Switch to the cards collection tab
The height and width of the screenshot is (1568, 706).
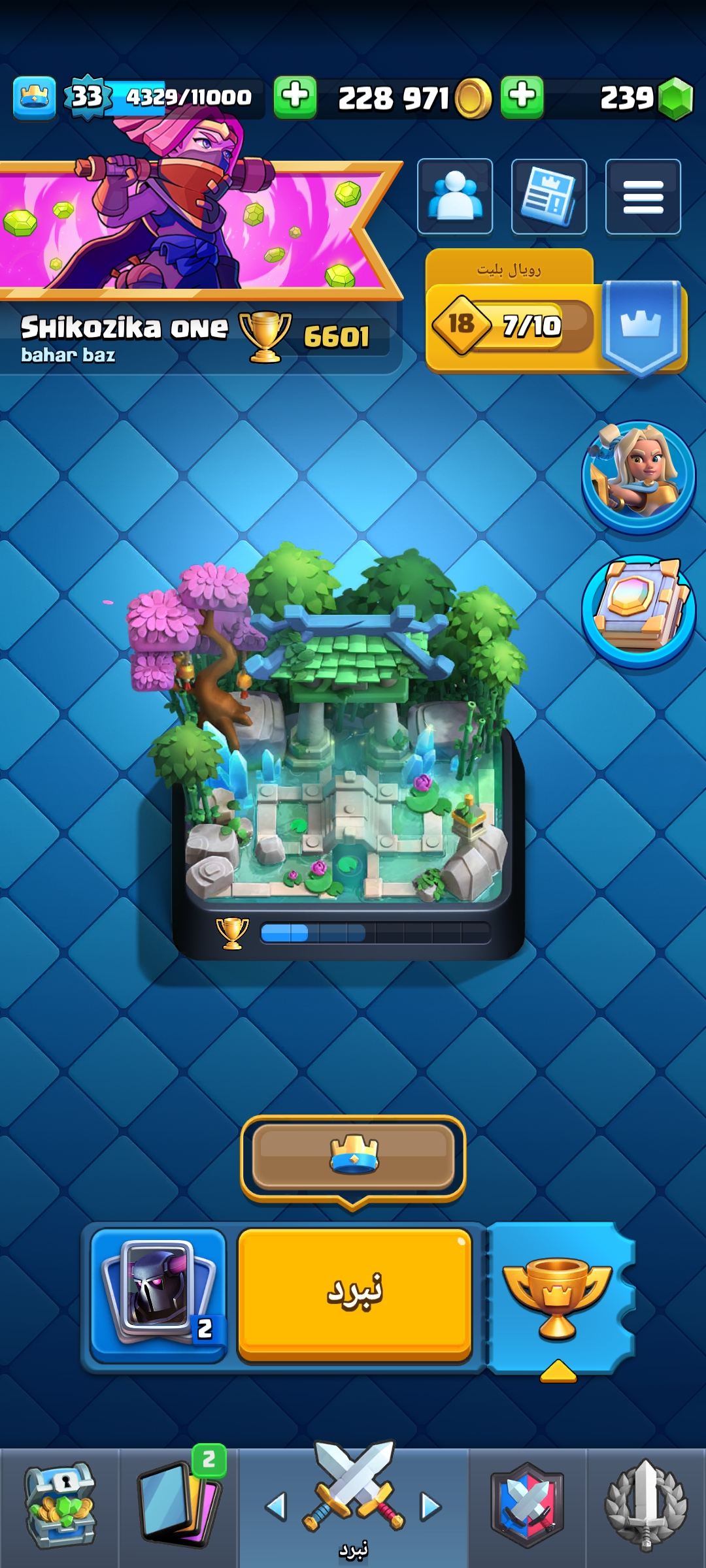(178, 1507)
